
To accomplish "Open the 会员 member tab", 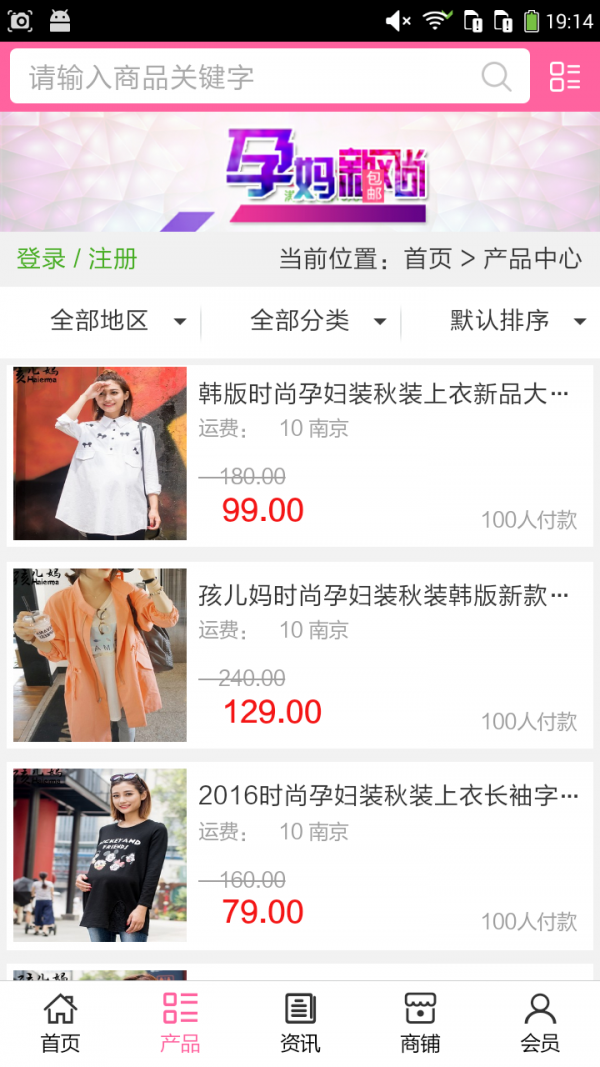I will (x=540, y=1023).
